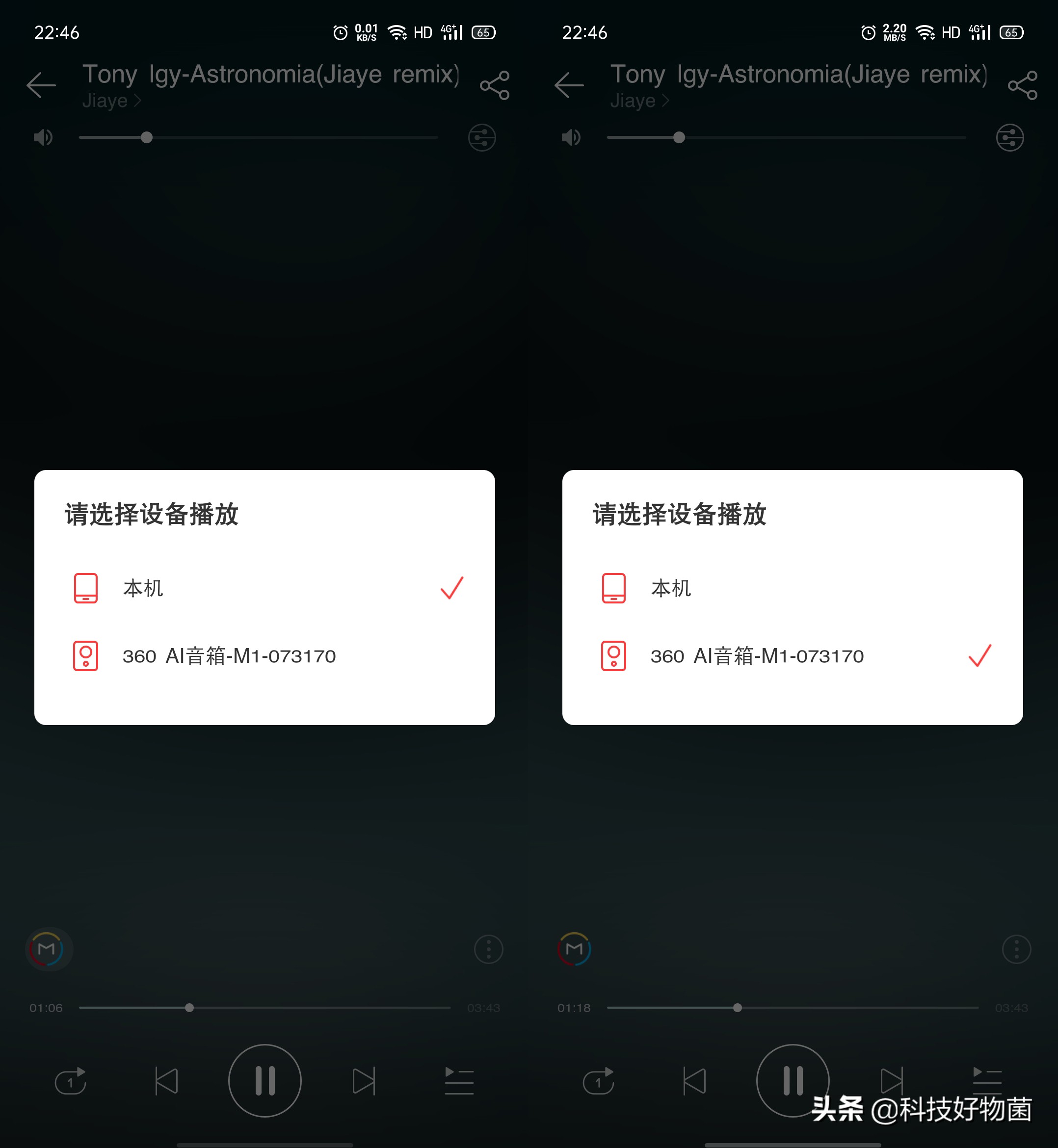The image size is (1058, 1148).
Task: Open the equalizer settings icon
Action: tap(481, 137)
